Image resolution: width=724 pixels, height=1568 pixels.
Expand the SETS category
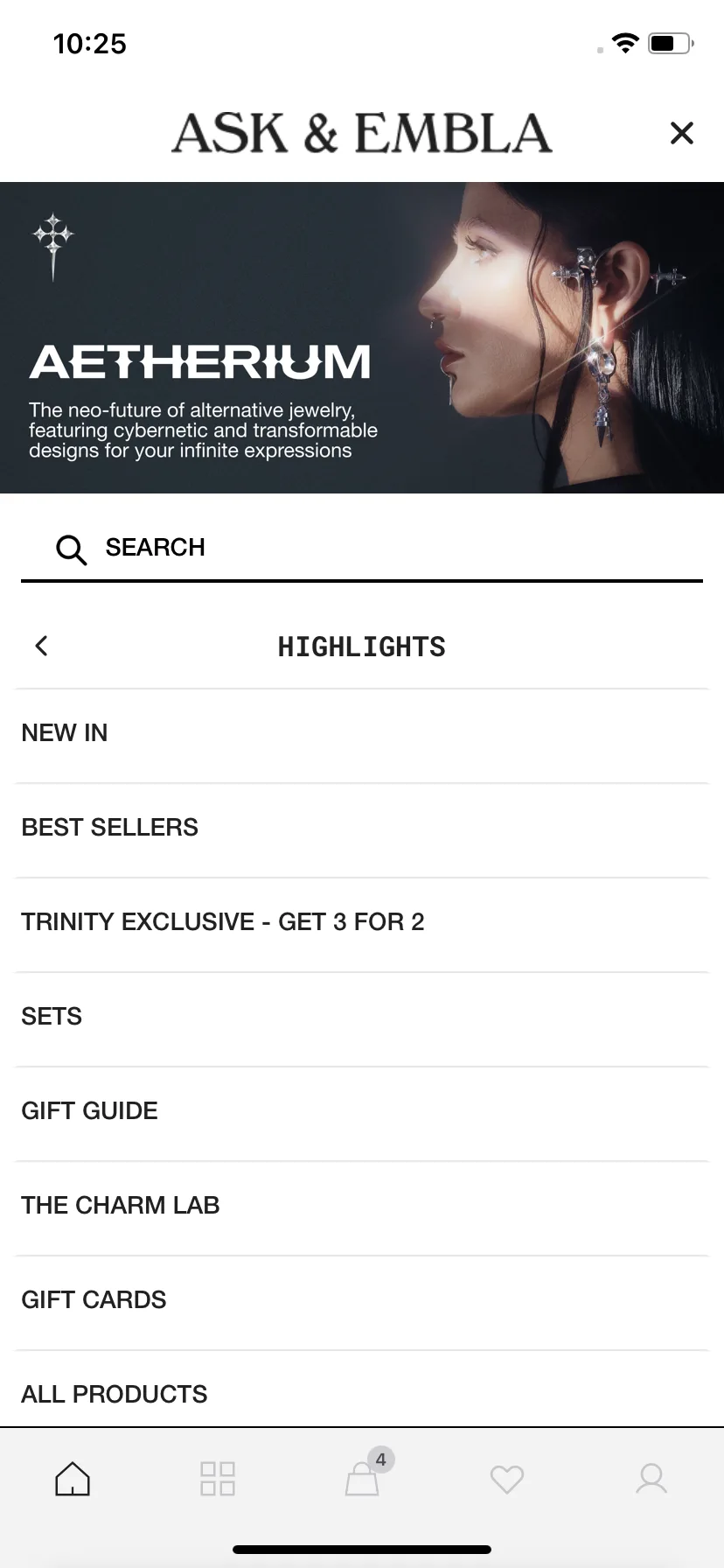(x=52, y=1016)
